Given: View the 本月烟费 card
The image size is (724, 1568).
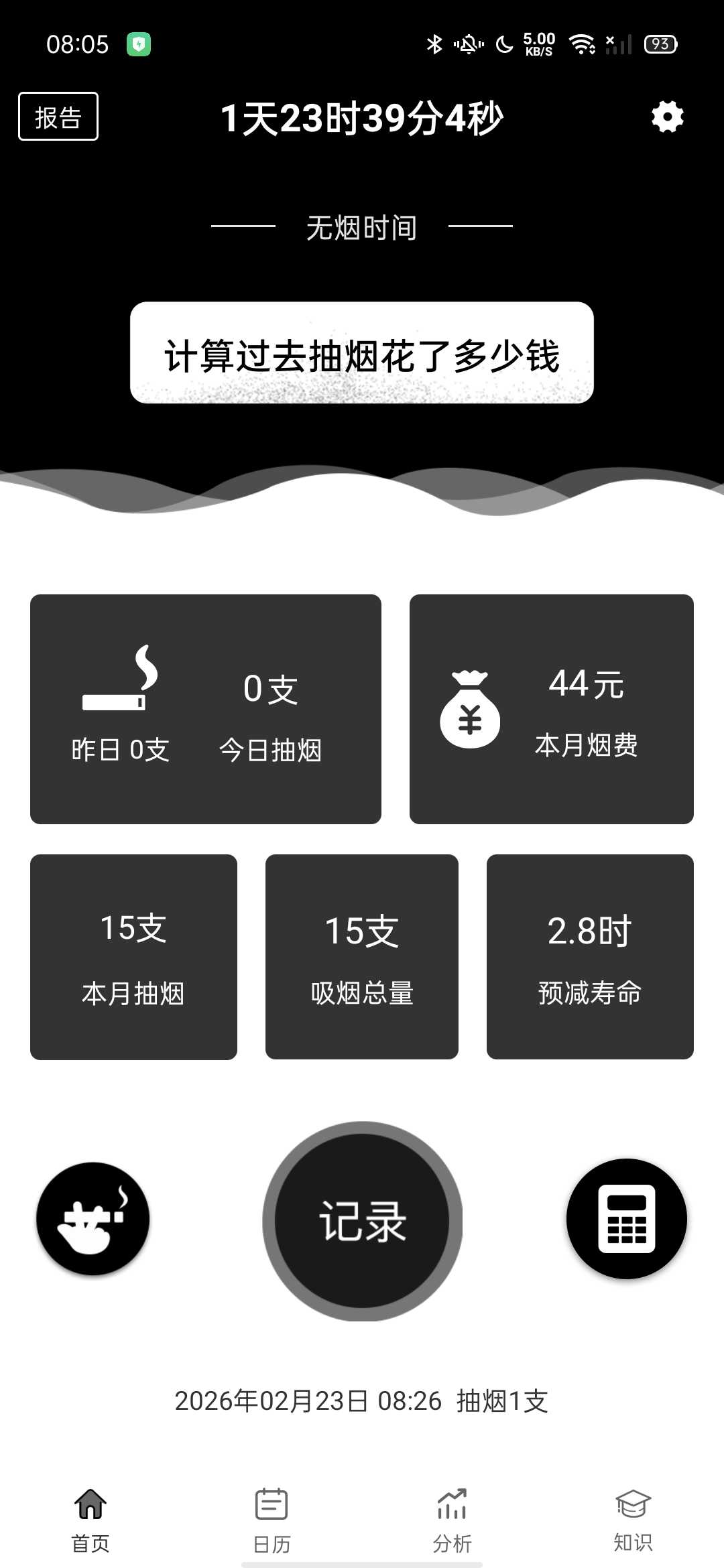Looking at the screenshot, I should point(551,709).
